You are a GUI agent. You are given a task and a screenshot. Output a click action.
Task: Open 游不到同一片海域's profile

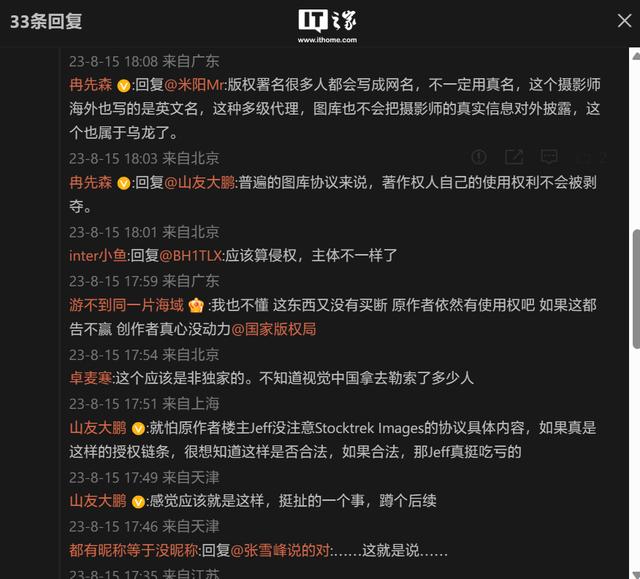[x=126, y=304]
